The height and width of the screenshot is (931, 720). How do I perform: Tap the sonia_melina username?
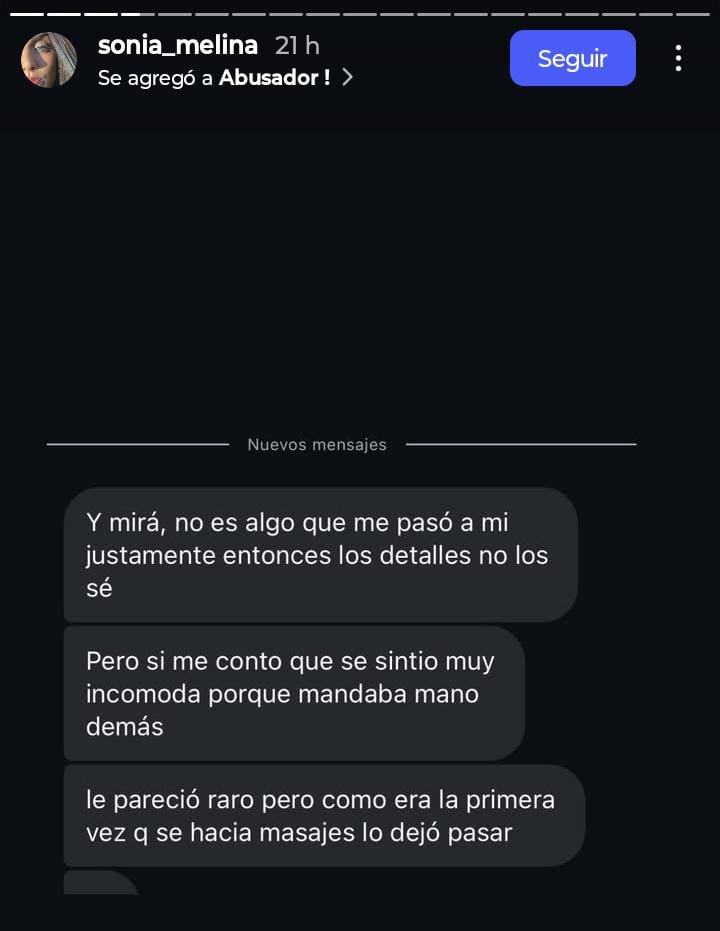[178, 45]
